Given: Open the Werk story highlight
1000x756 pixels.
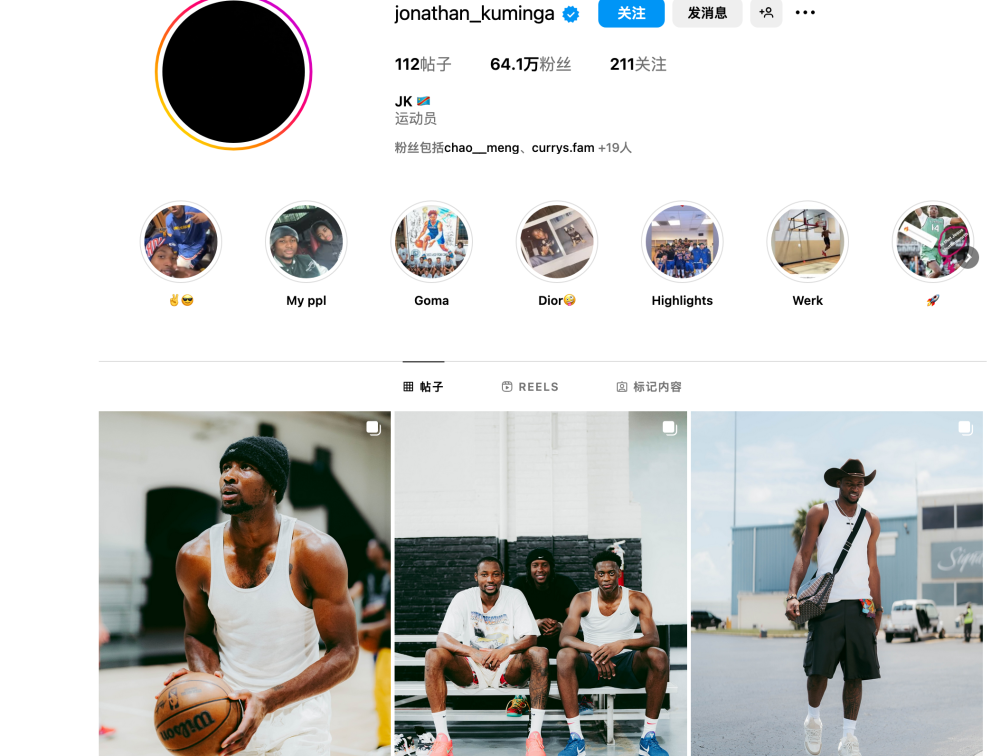Looking at the screenshot, I should point(807,243).
